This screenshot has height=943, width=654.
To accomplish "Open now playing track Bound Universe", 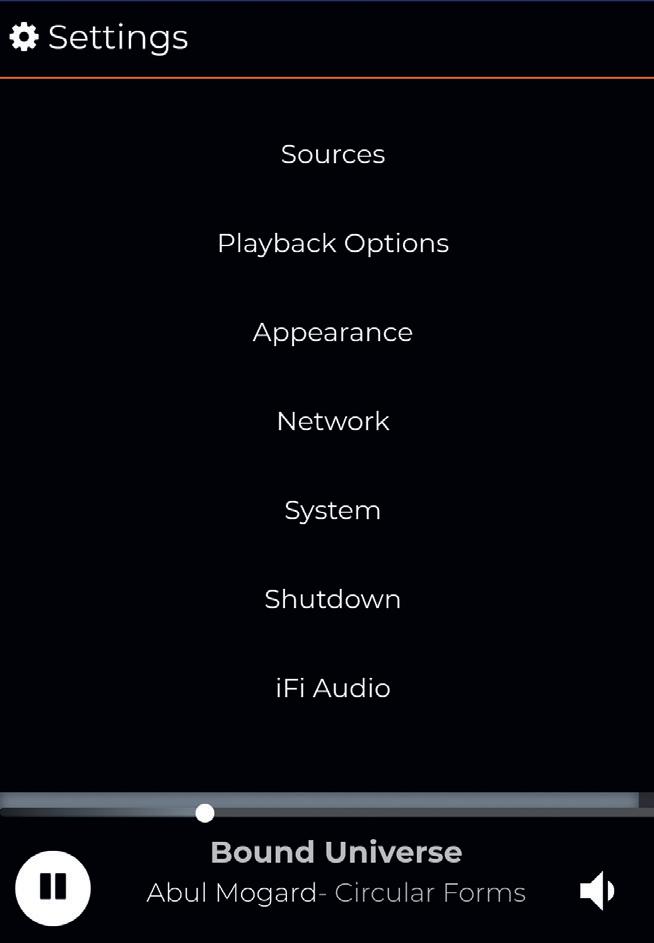I will point(336,853).
